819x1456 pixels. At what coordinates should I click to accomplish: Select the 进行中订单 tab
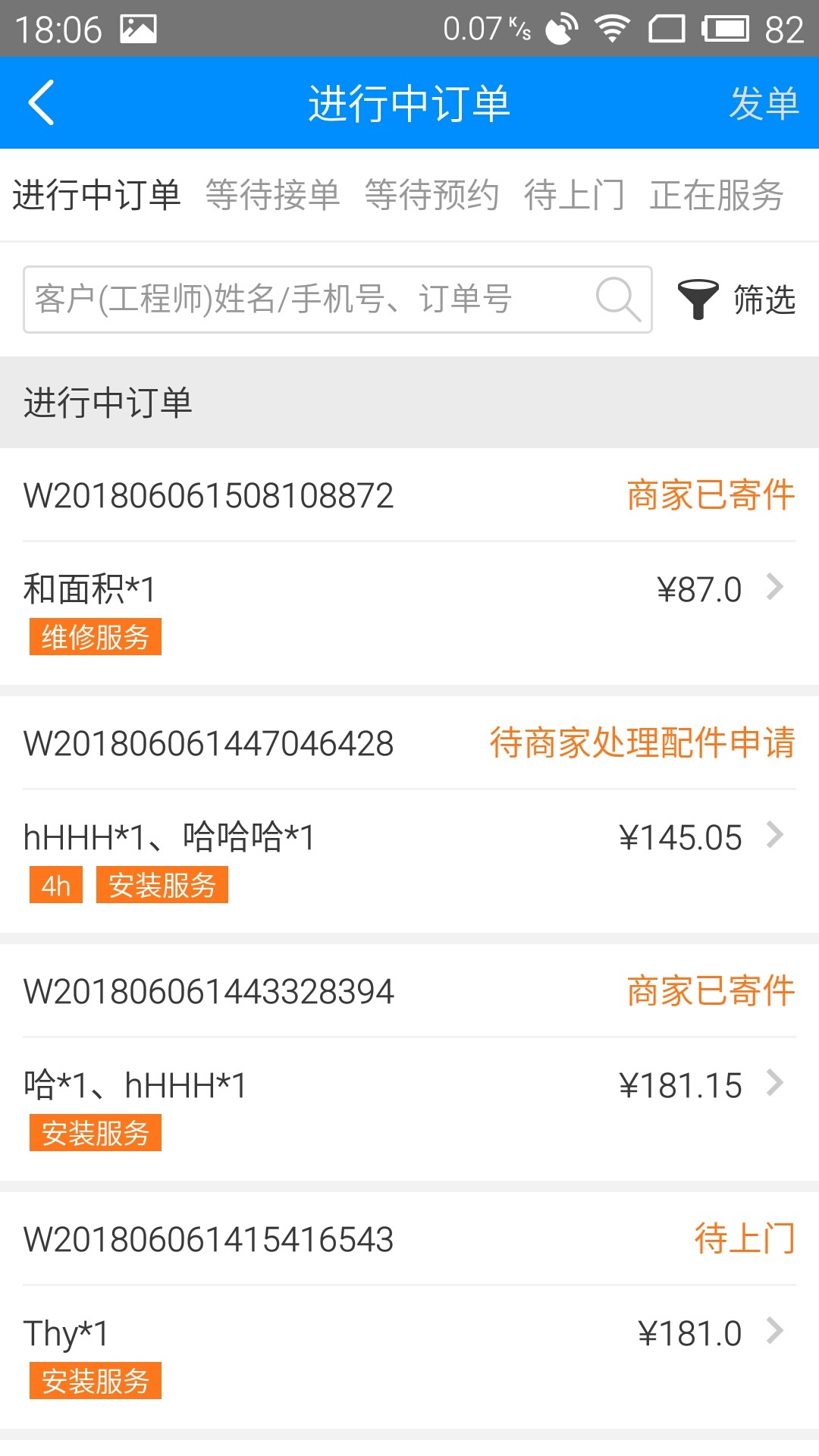pyautogui.click(x=96, y=195)
